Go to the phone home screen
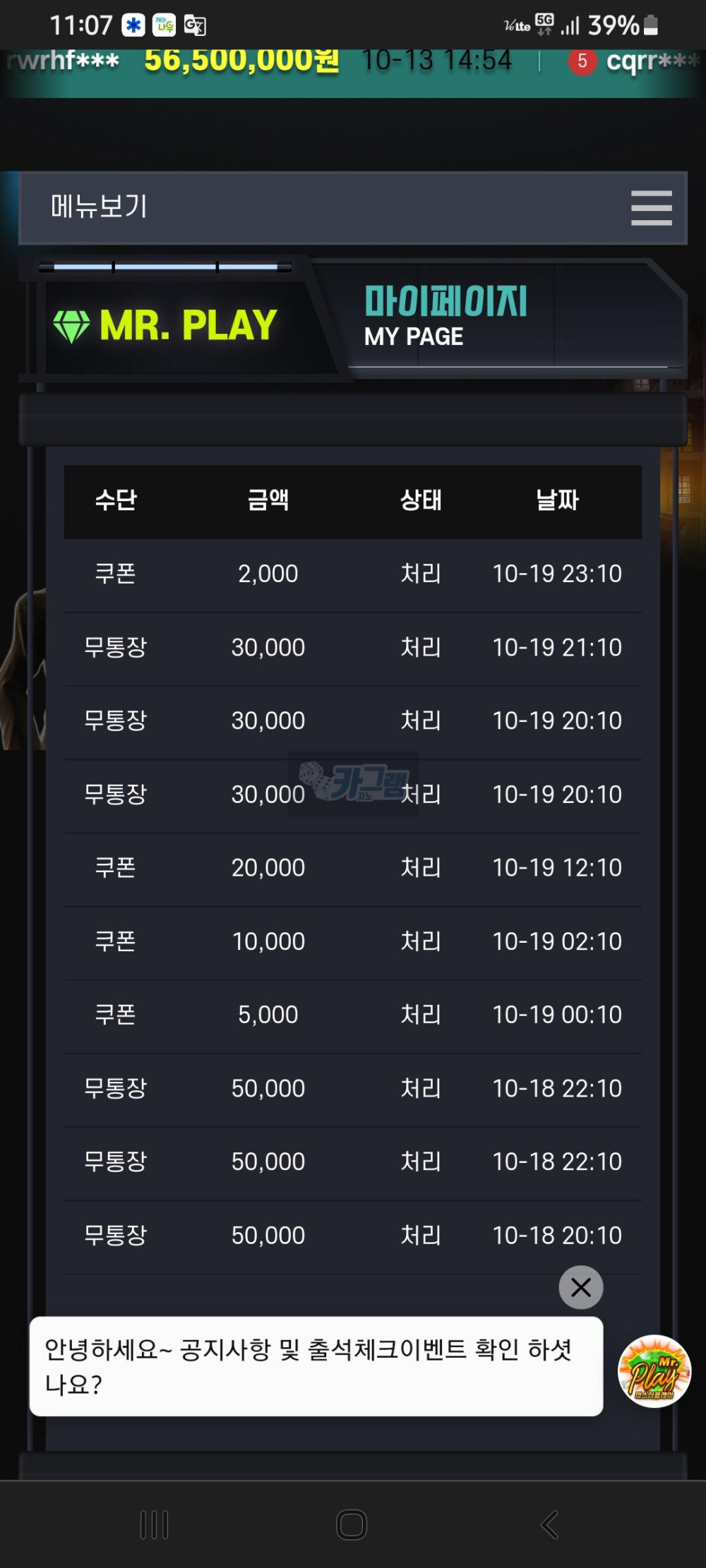 [x=352, y=1524]
